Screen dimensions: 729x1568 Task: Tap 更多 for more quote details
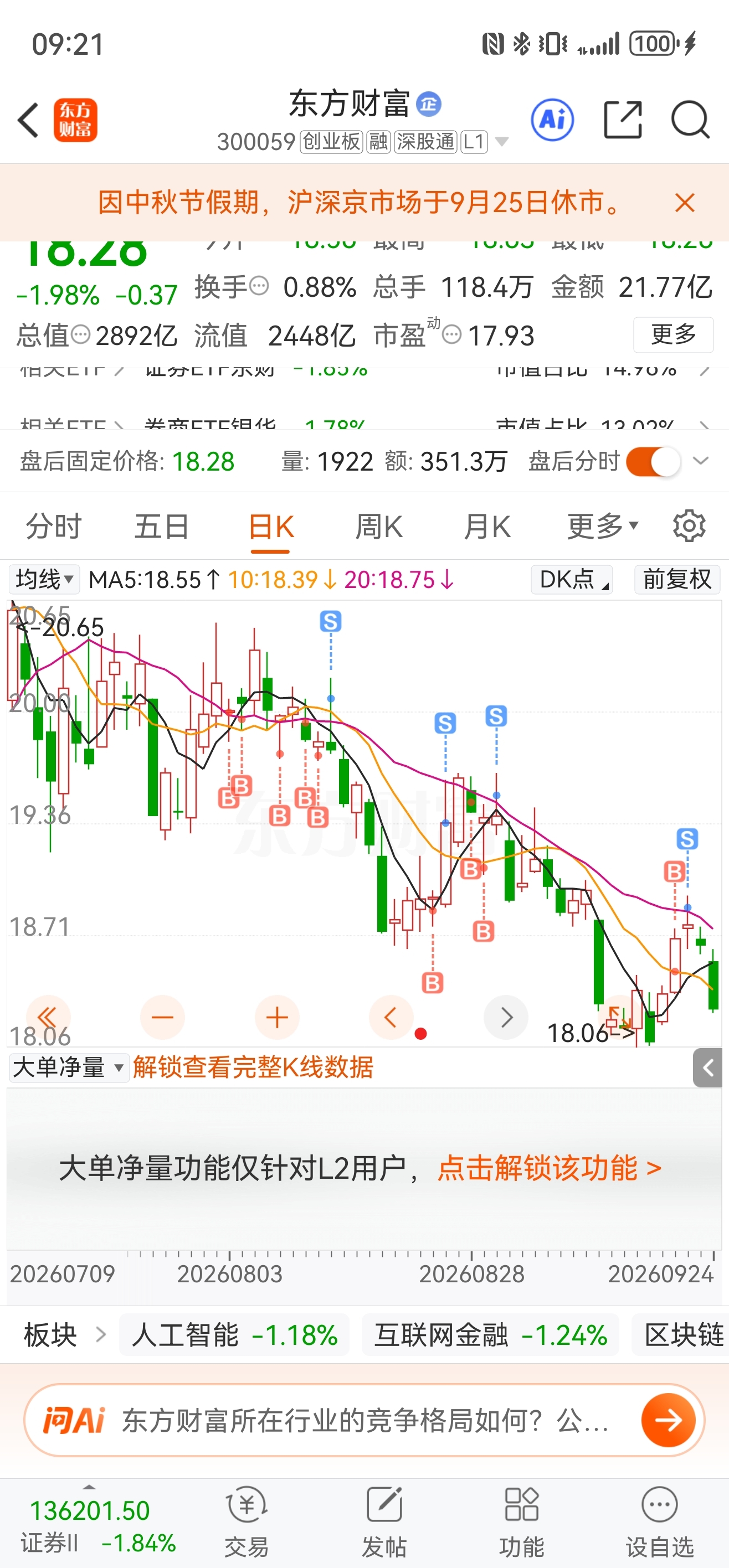[x=673, y=334]
